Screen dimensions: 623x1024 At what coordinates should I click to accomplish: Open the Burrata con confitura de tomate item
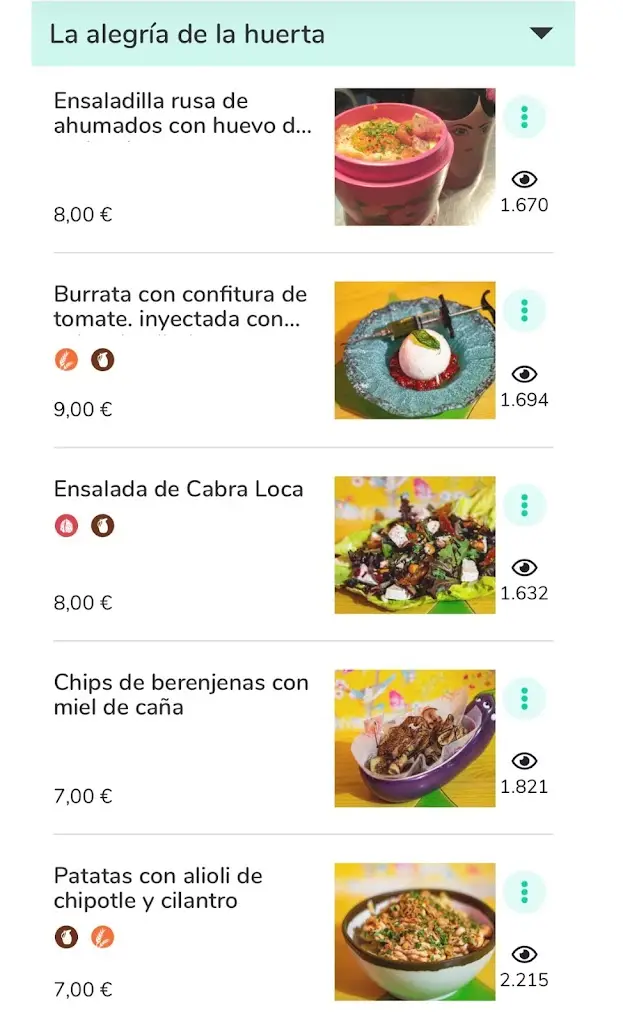click(x=180, y=307)
